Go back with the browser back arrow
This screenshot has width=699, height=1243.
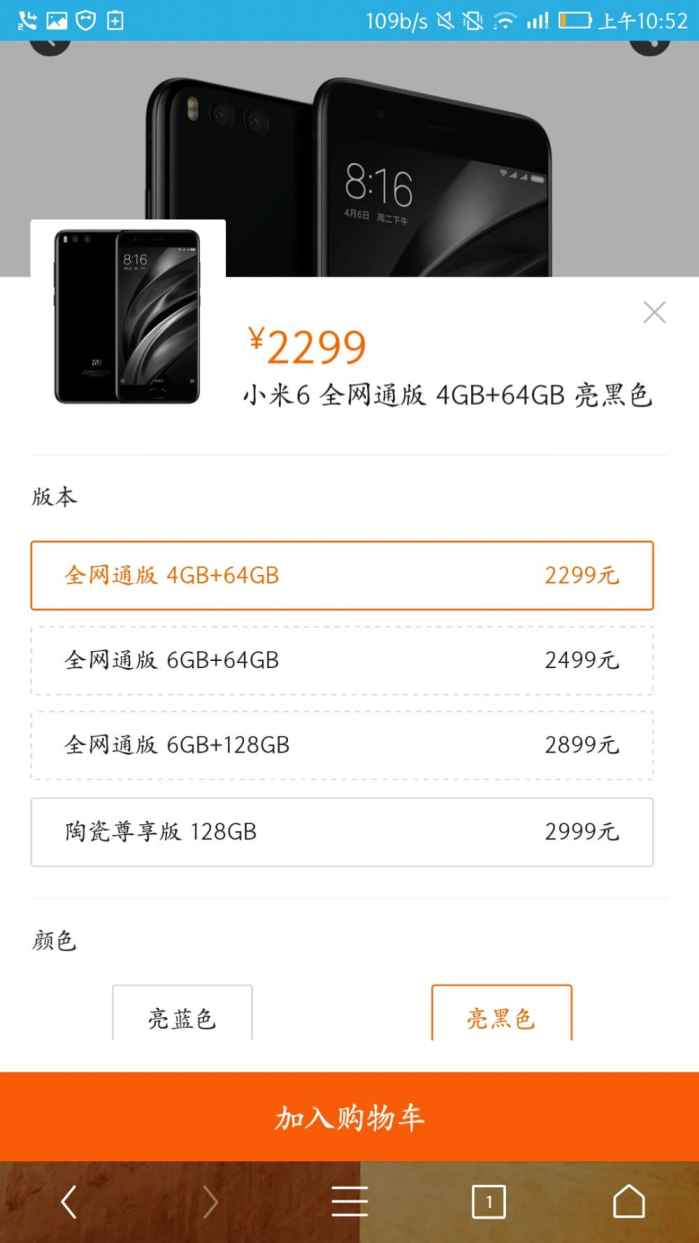[68, 1202]
